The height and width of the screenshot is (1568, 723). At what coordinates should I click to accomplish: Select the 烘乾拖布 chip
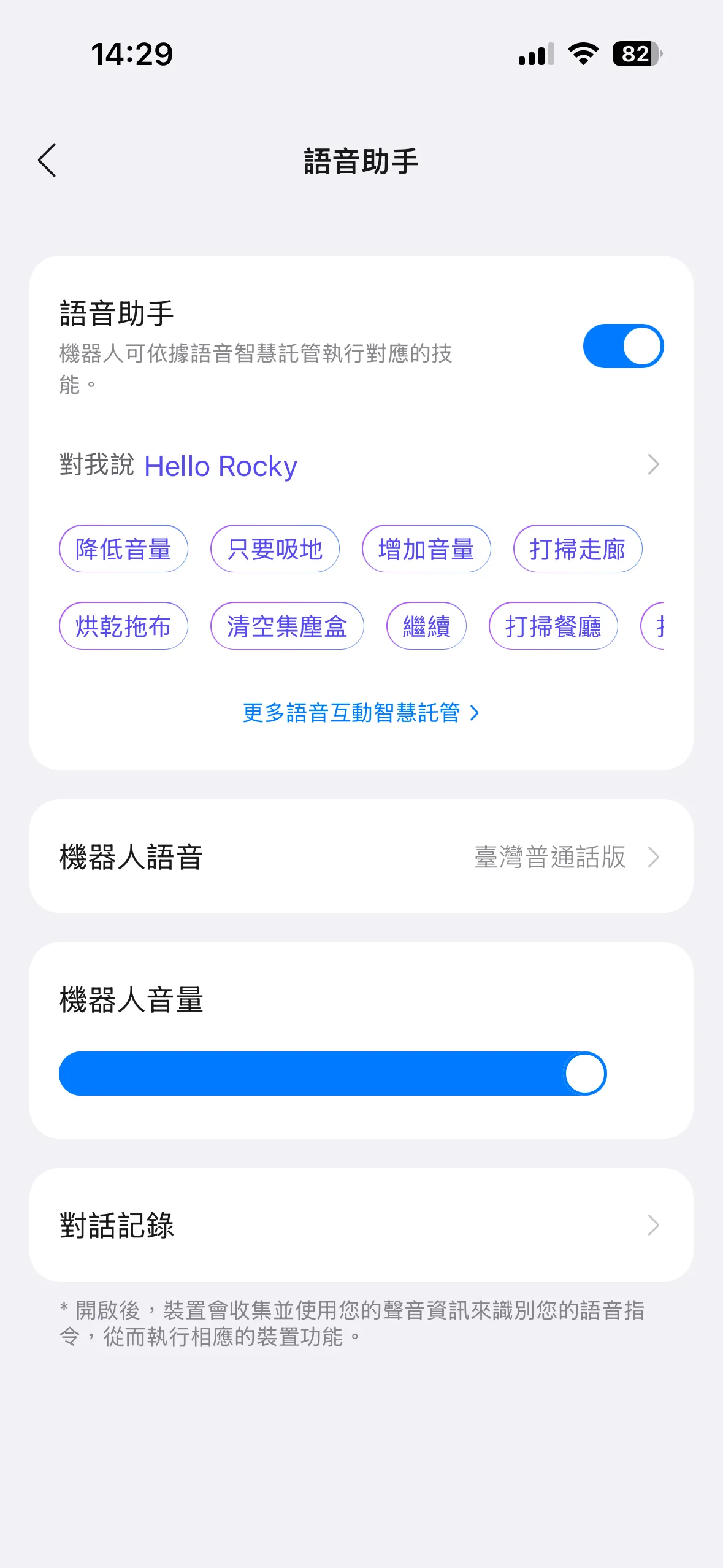[x=123, y=626]
